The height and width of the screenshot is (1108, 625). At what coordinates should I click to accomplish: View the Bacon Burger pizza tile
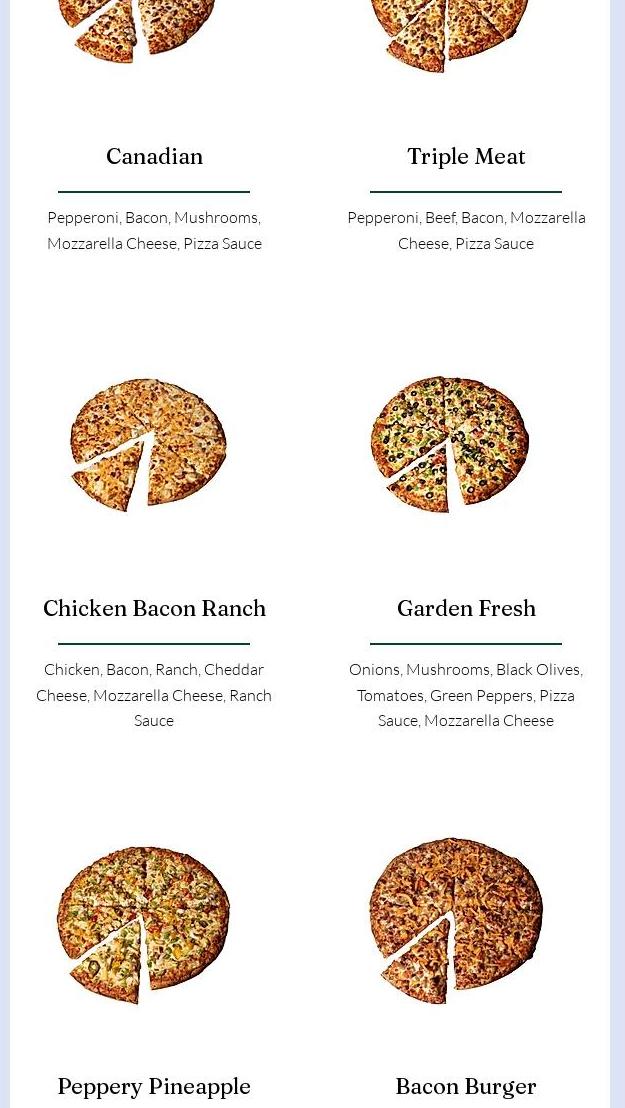tap(466, 1086)
